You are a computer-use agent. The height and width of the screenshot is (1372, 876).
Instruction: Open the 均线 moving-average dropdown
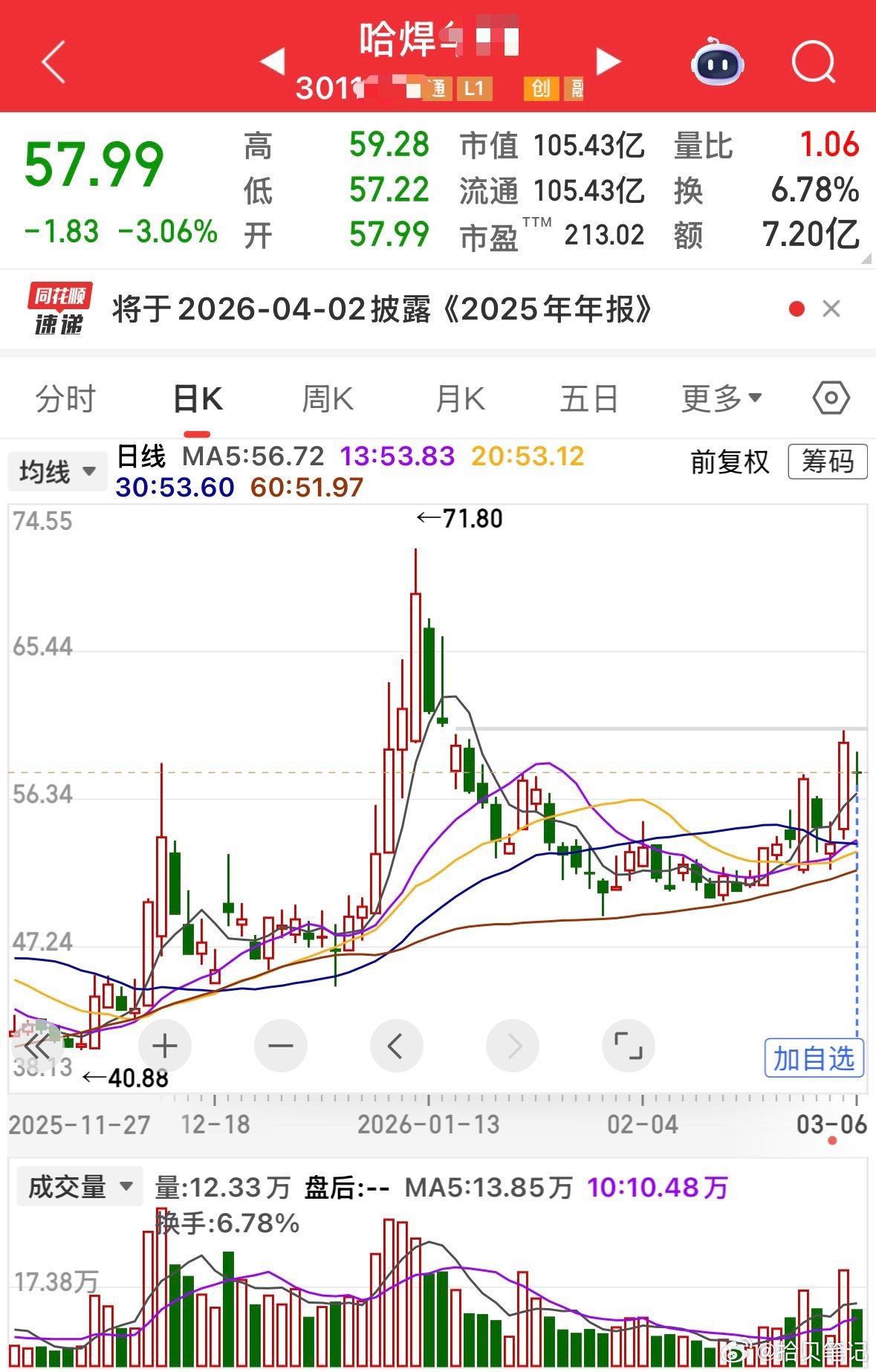(56, 470)
